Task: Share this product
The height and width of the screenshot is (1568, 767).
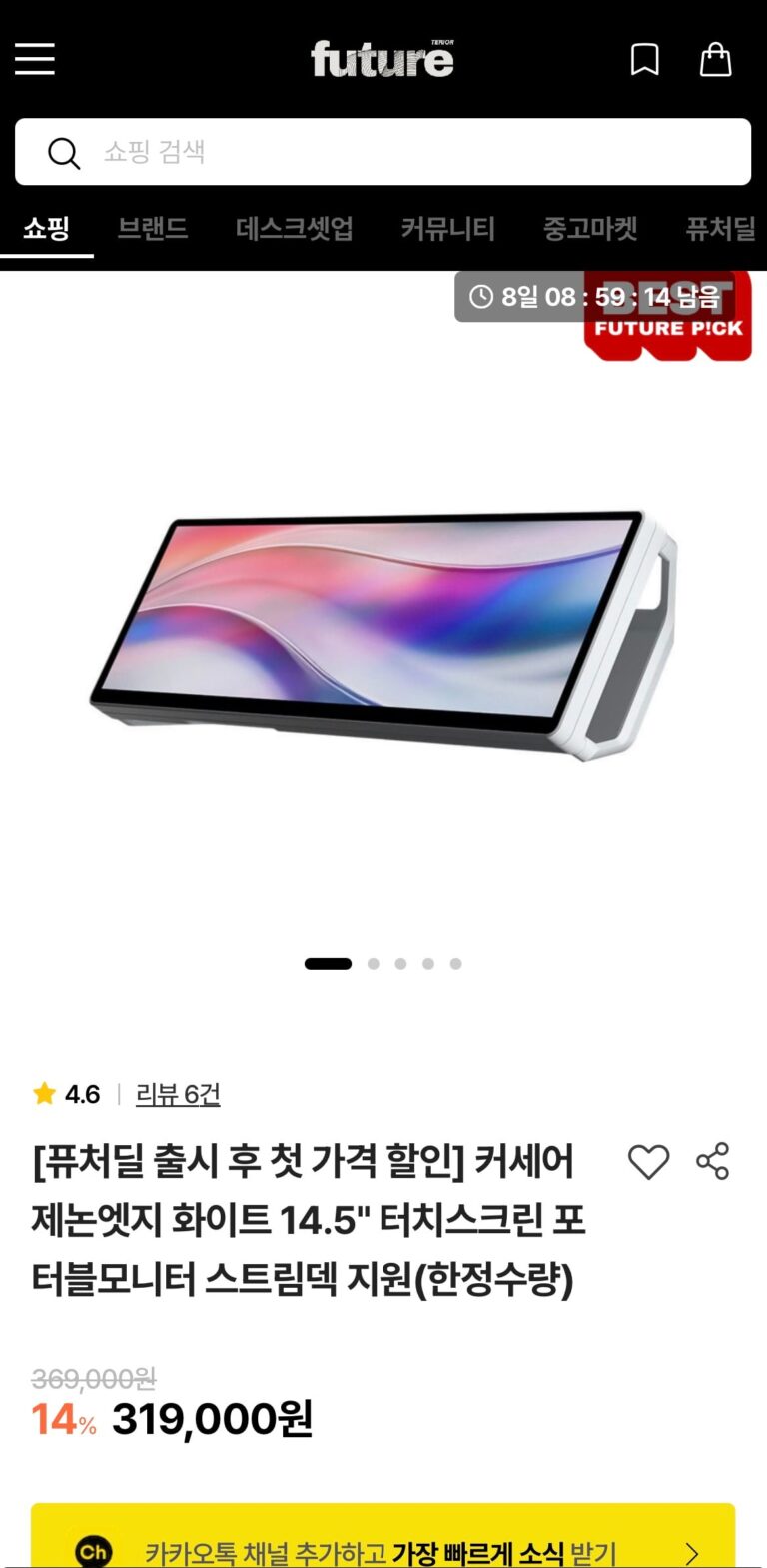Action: pos(713,1162)
